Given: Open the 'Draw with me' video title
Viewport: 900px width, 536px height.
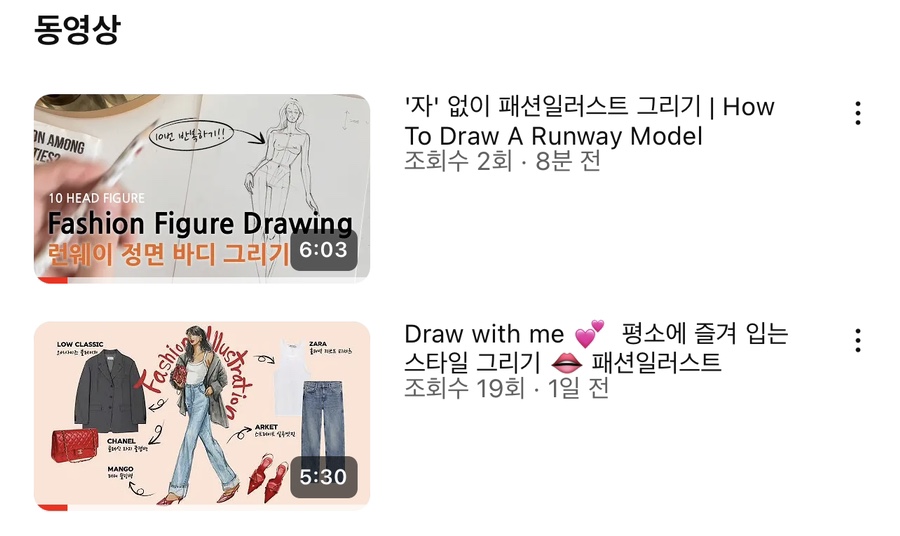Looking at the screenshot, I should 595,347.
